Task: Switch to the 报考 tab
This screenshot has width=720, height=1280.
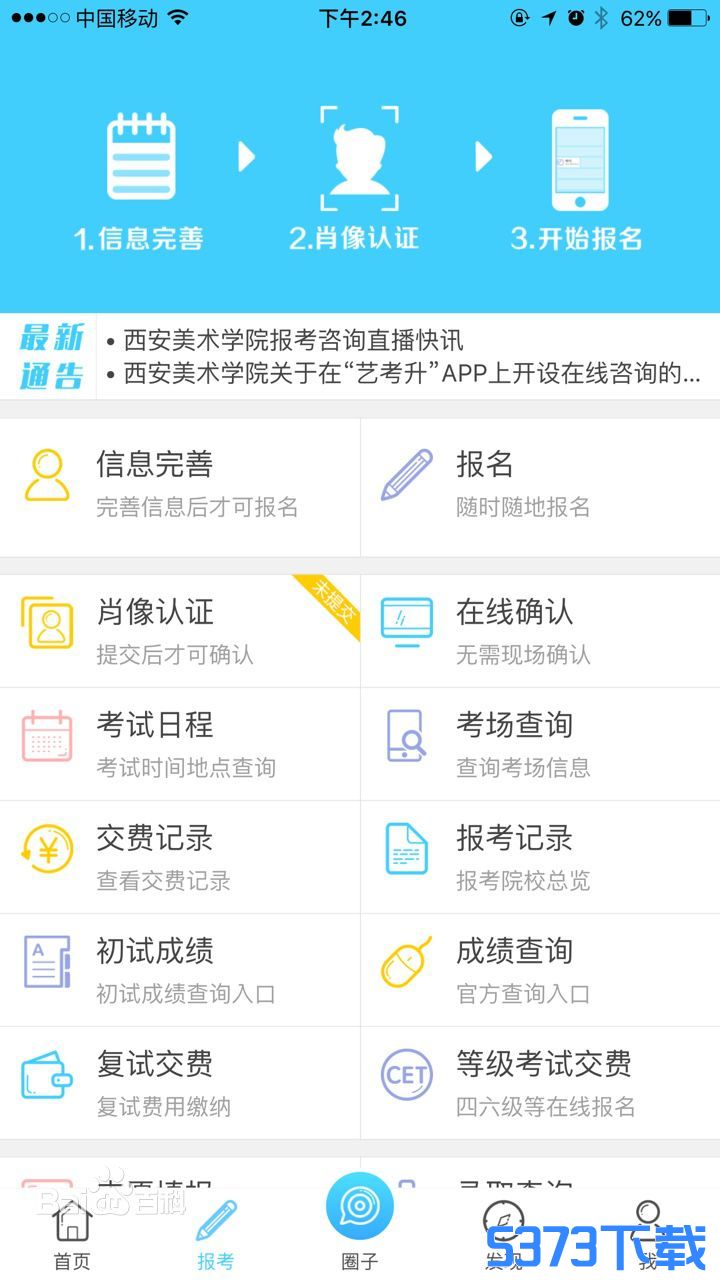Action: pyautogui.click(x=216, y=1236)
